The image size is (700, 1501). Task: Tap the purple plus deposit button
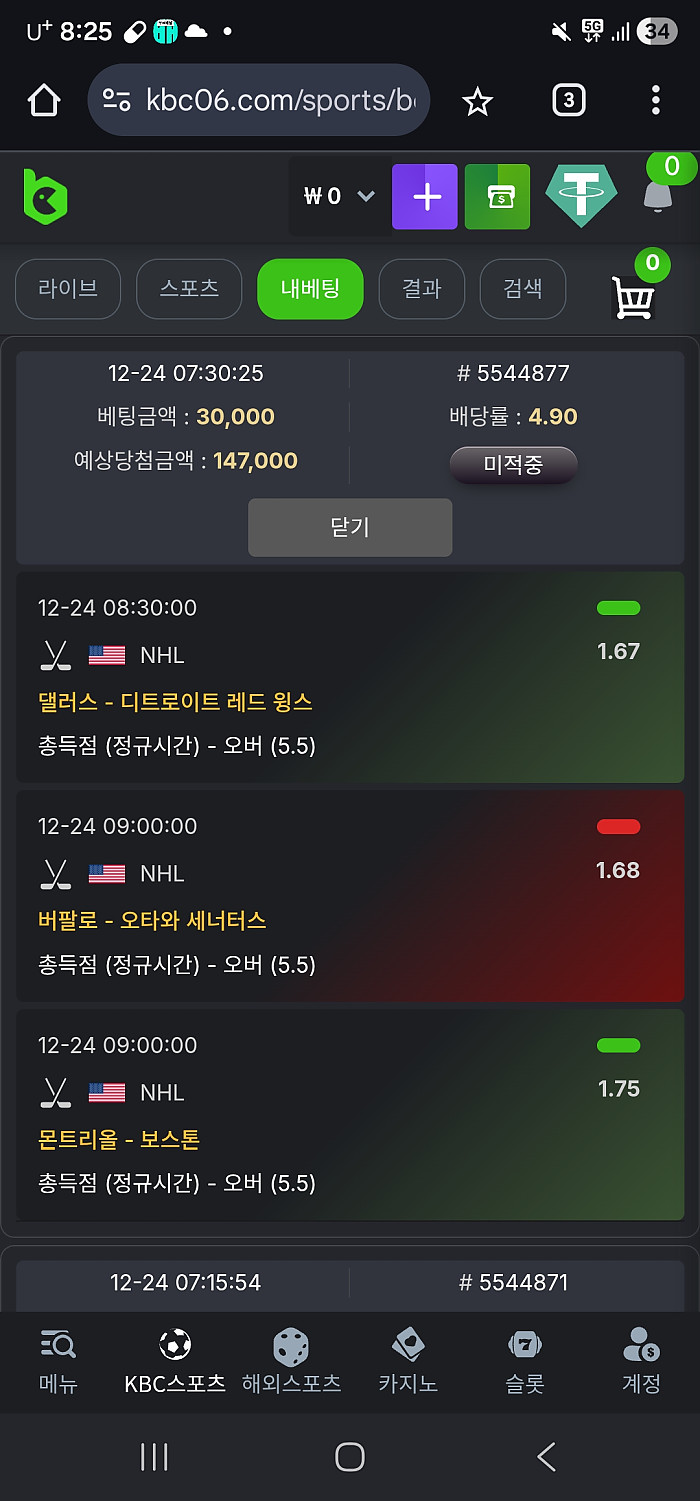pyautogui.click(x=425, y=196)
